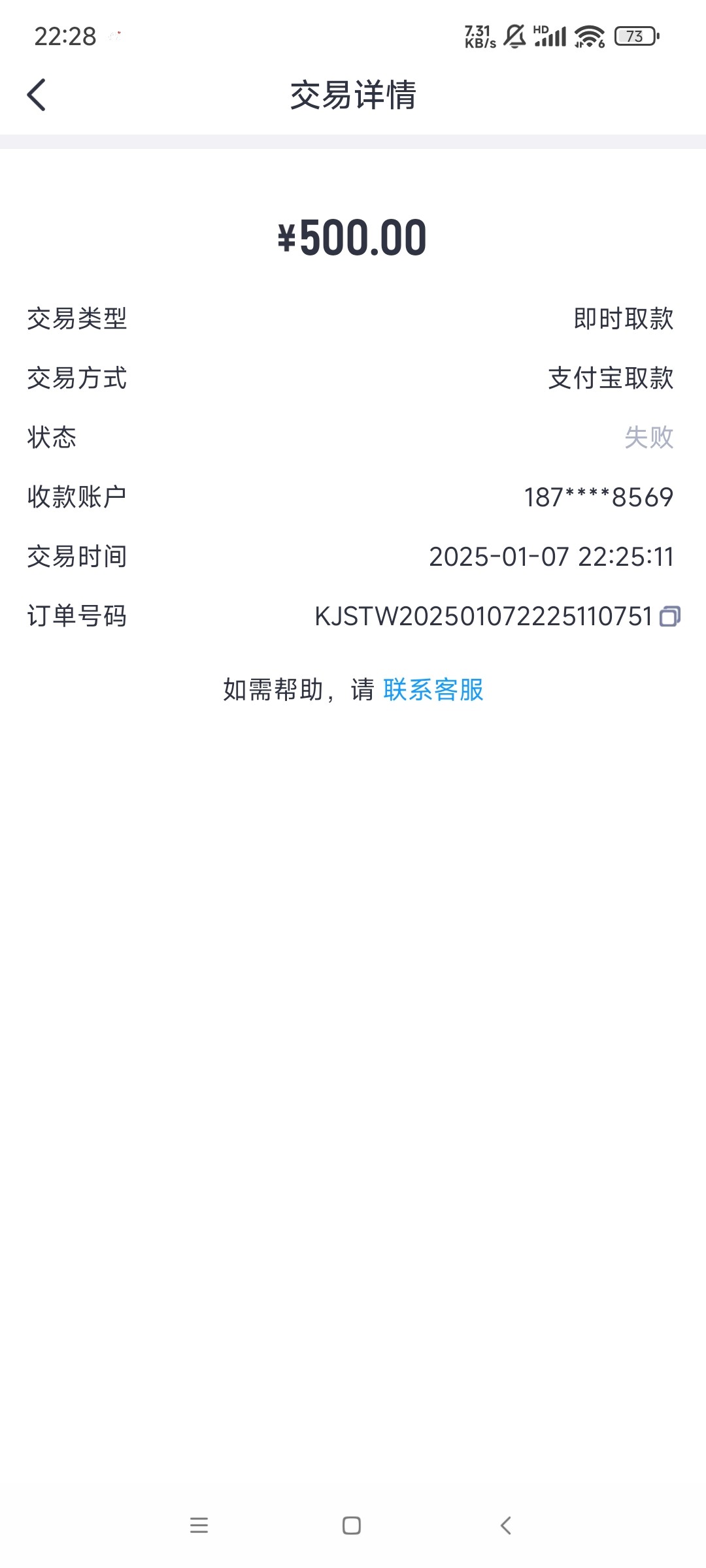Go back from the 交易详情 page

pos(37,95)
